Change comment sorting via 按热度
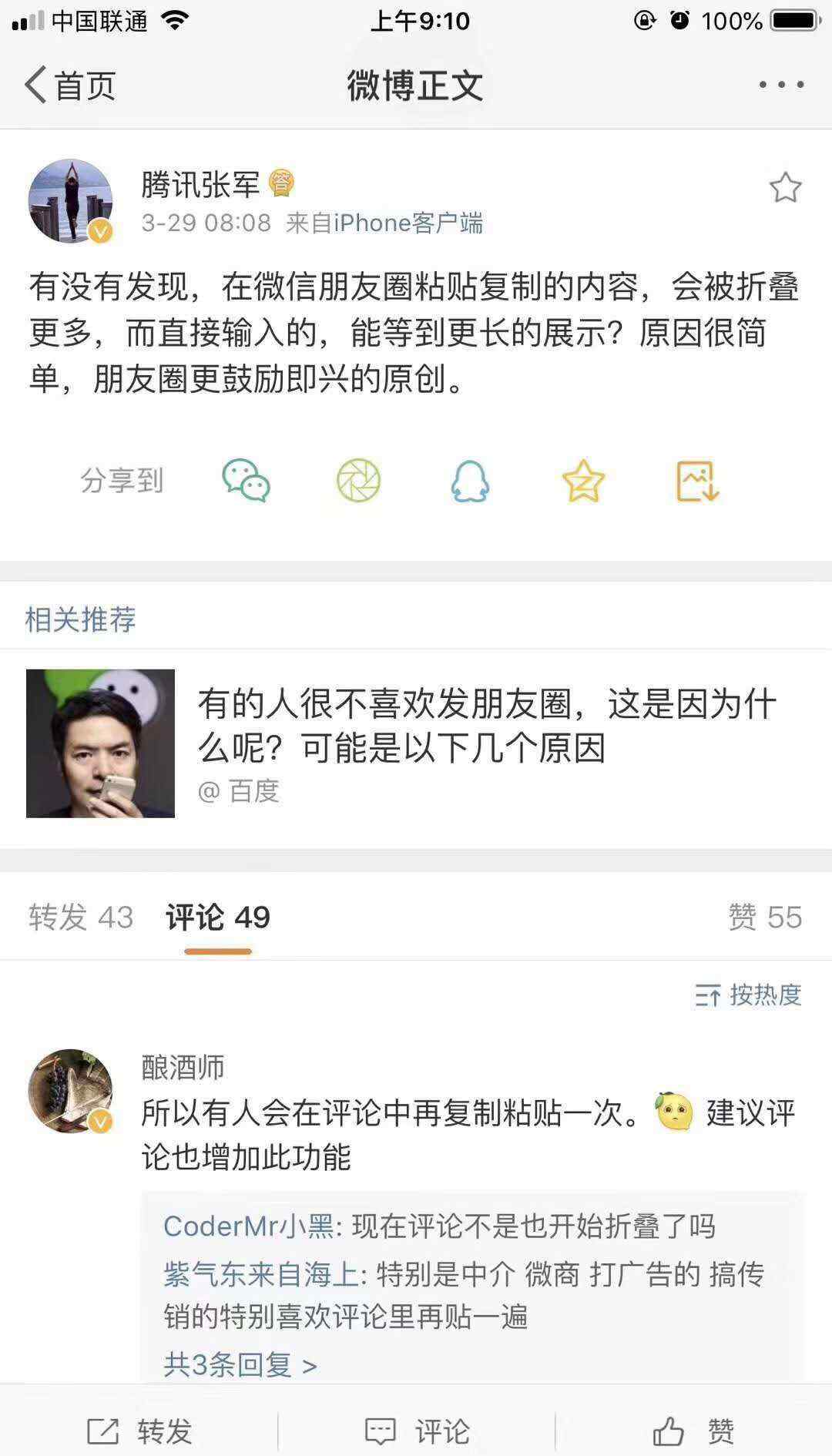 click(748, 995)
